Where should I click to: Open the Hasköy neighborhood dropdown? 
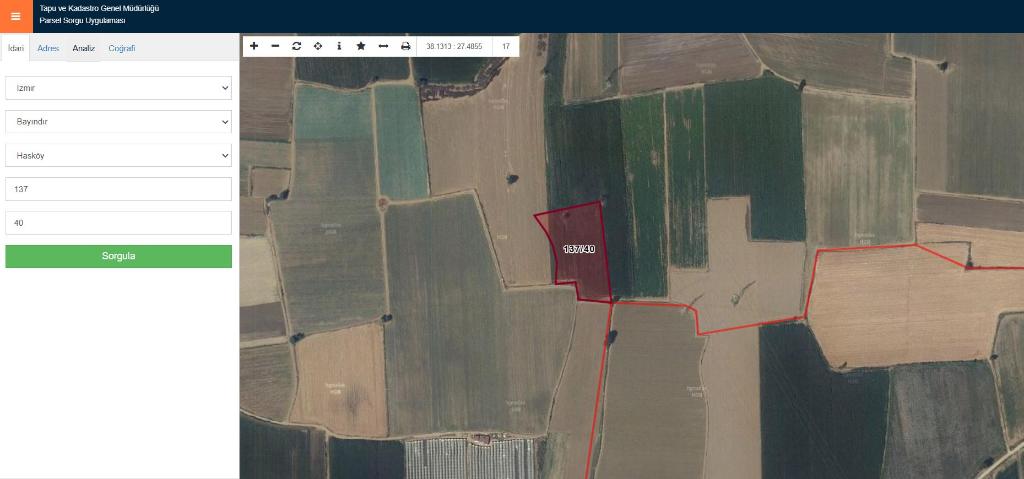118,155
